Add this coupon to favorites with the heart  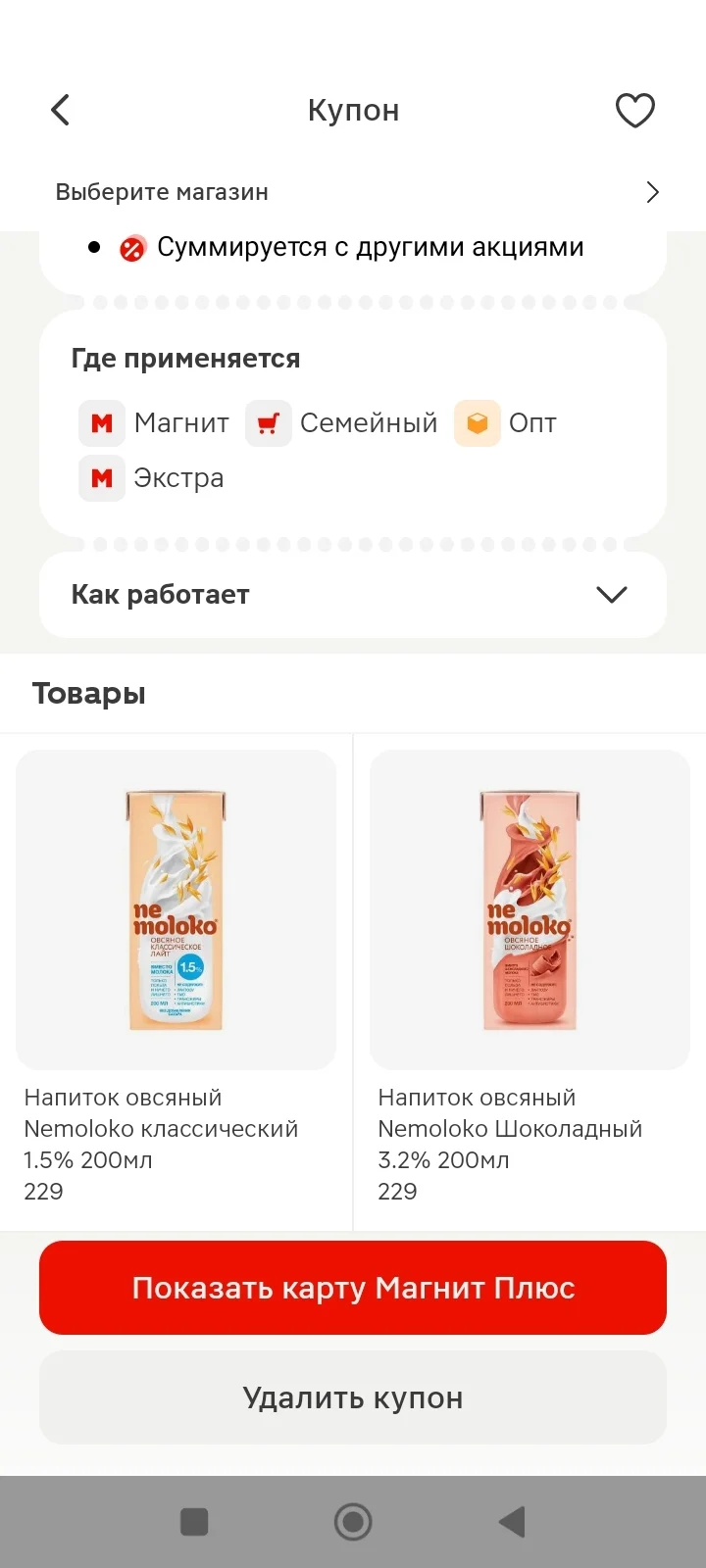click(634, 110)
